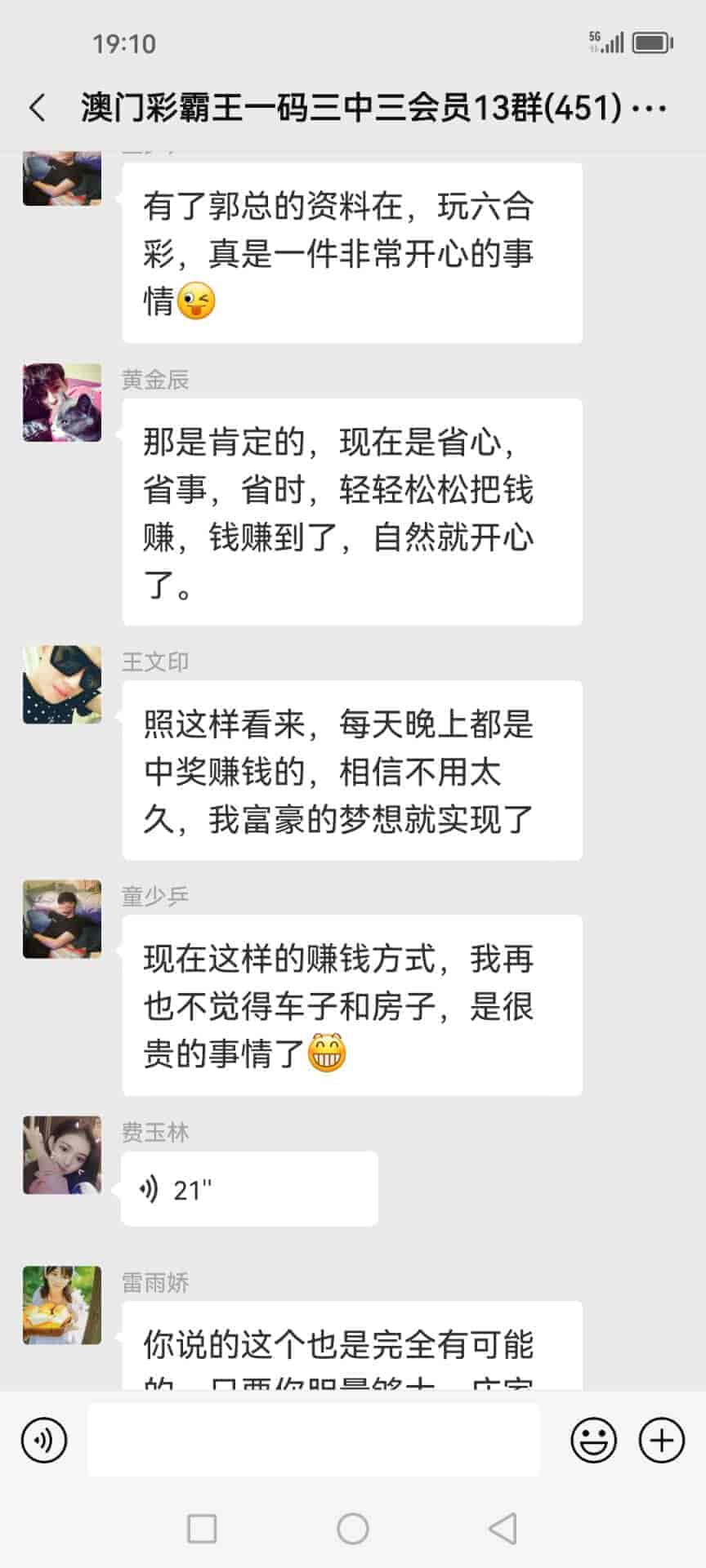Screen dimensions: 706x1568
Task: Open the plus attachments menu
Action: tap(661, 1440)
